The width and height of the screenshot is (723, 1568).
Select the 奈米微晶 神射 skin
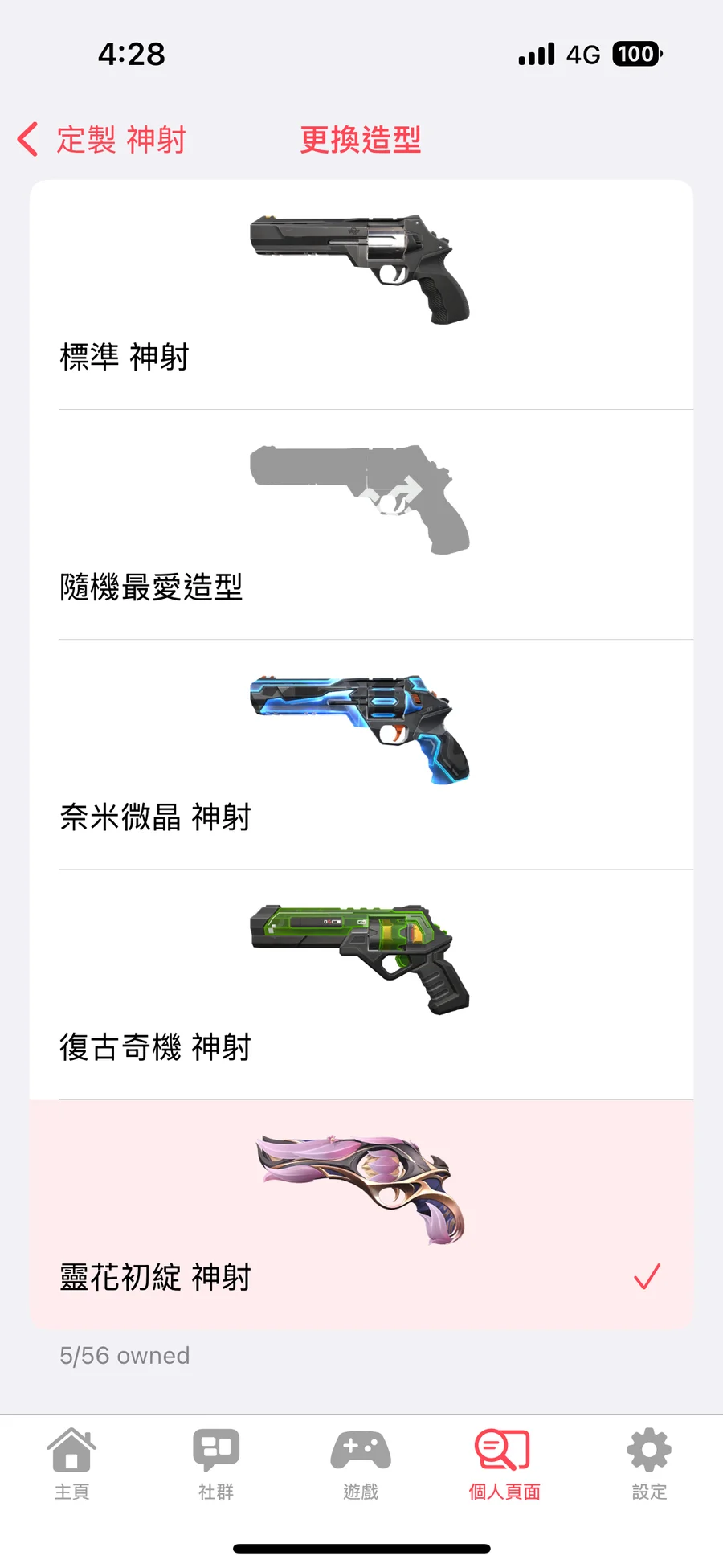(361, 755)
